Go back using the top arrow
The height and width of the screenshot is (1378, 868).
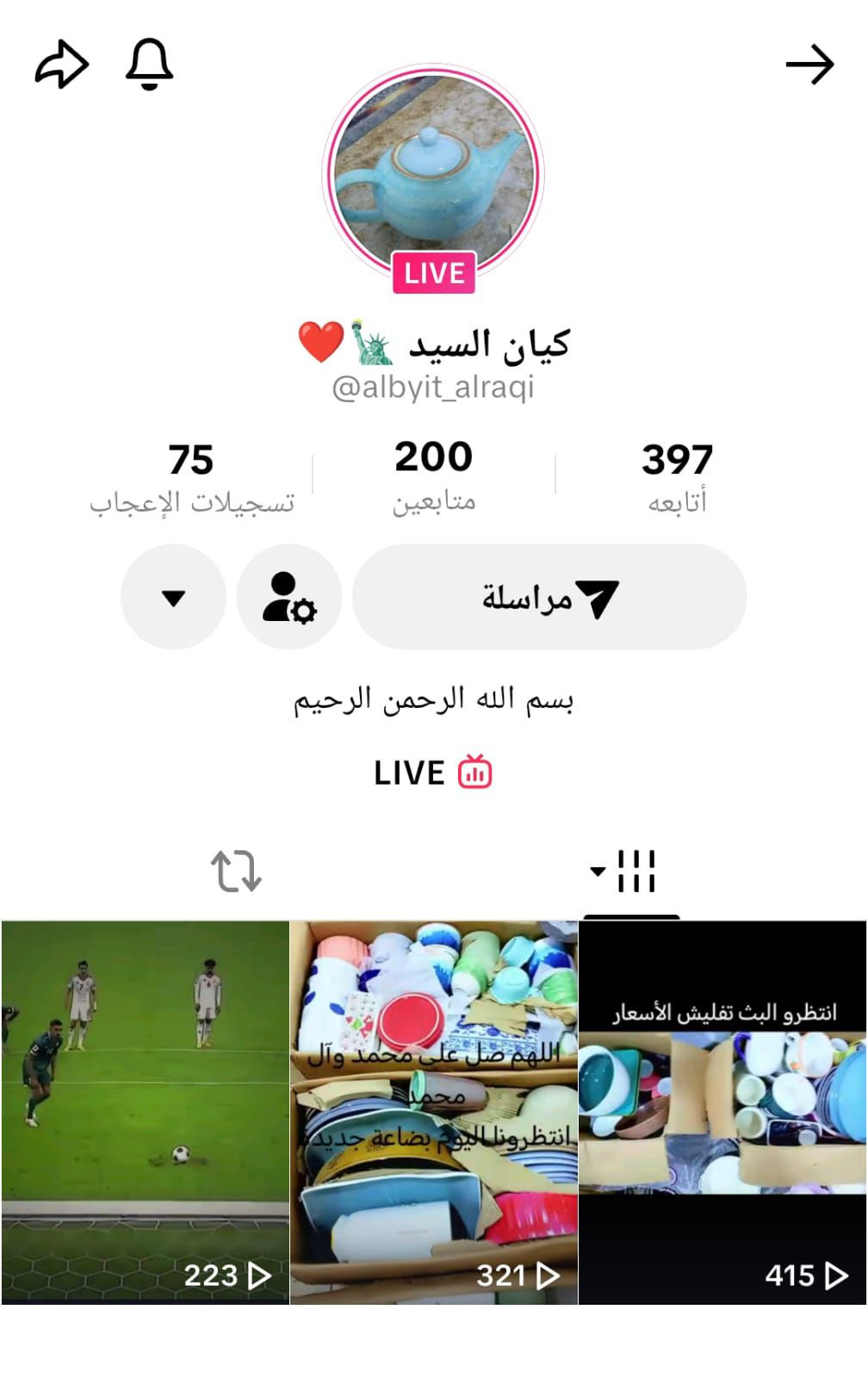[x=809, y=65]
